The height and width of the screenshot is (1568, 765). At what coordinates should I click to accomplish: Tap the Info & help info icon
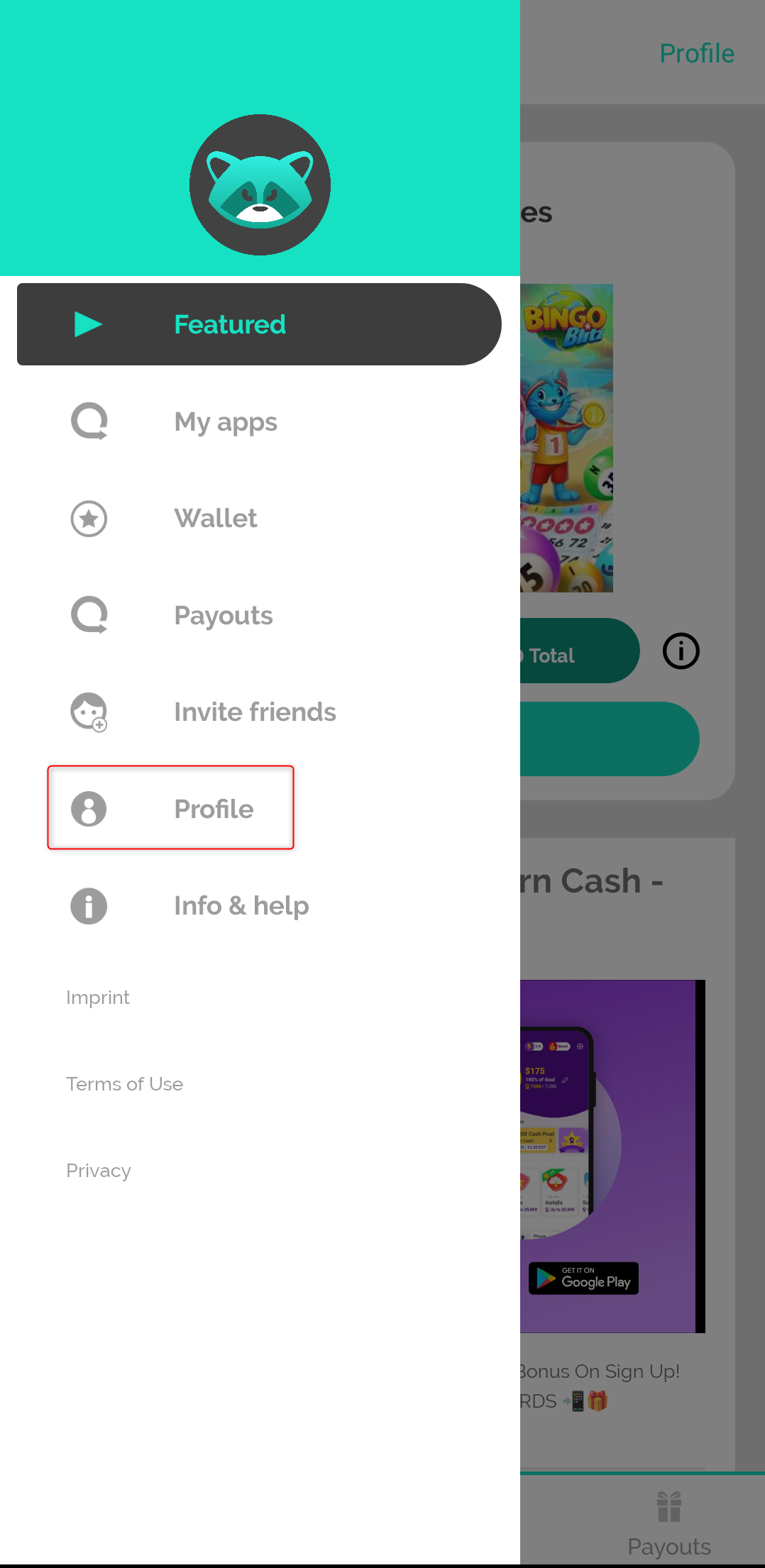pos(88,905)
